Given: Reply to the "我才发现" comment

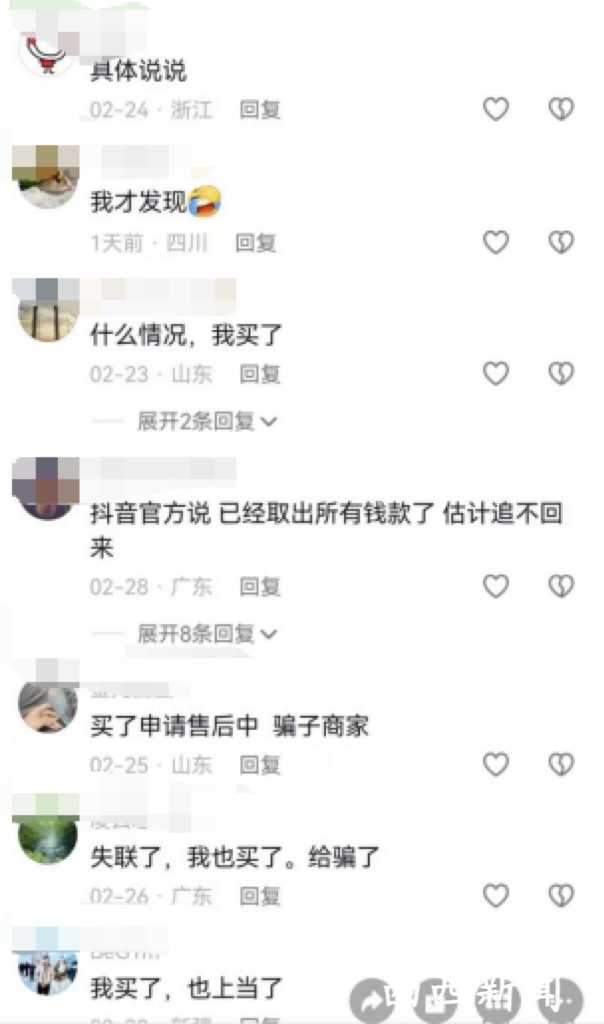Looking at the screenshot, I should pyautogui.click(x=256, y=243).
